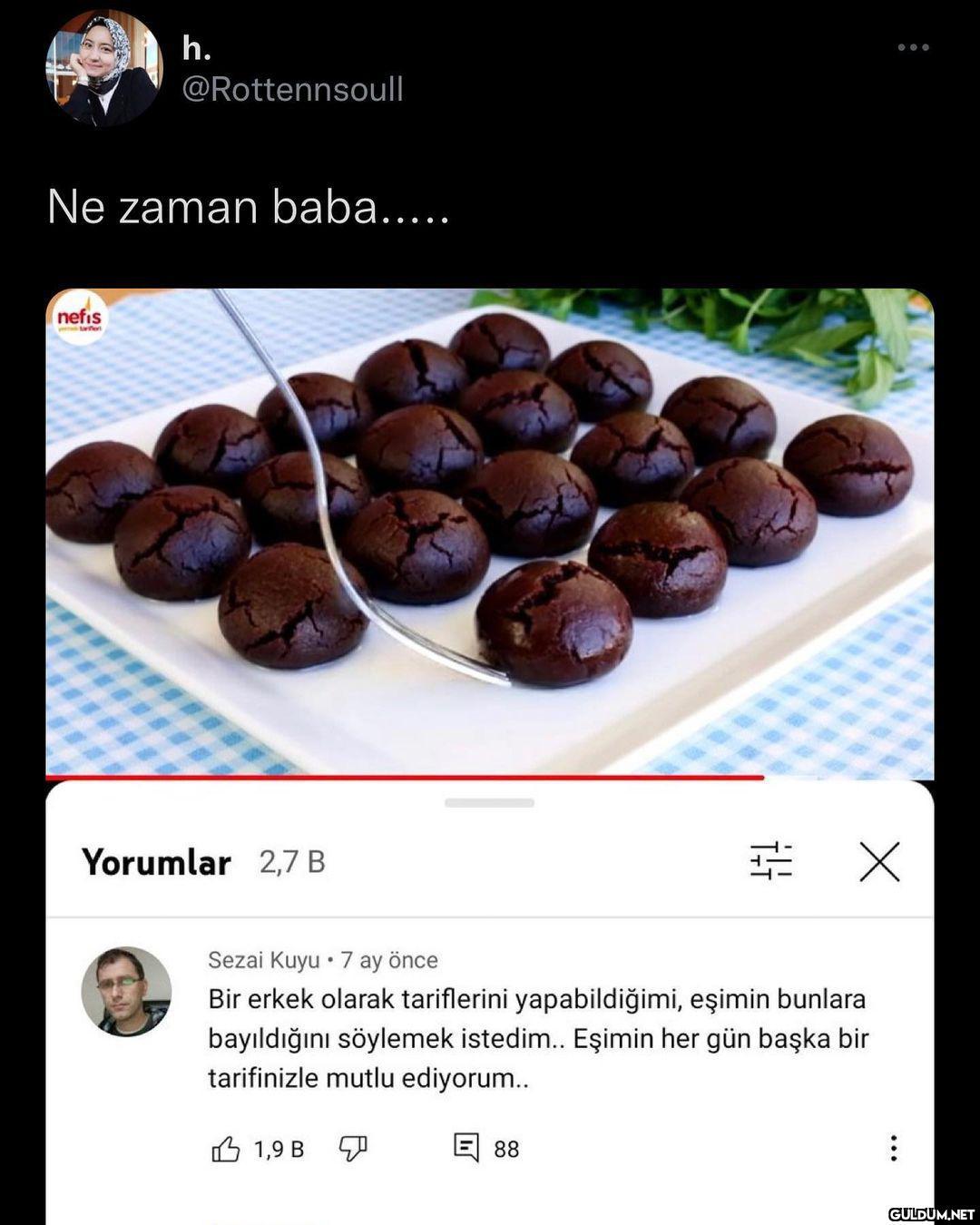Open the profile photo of h.

103,69
